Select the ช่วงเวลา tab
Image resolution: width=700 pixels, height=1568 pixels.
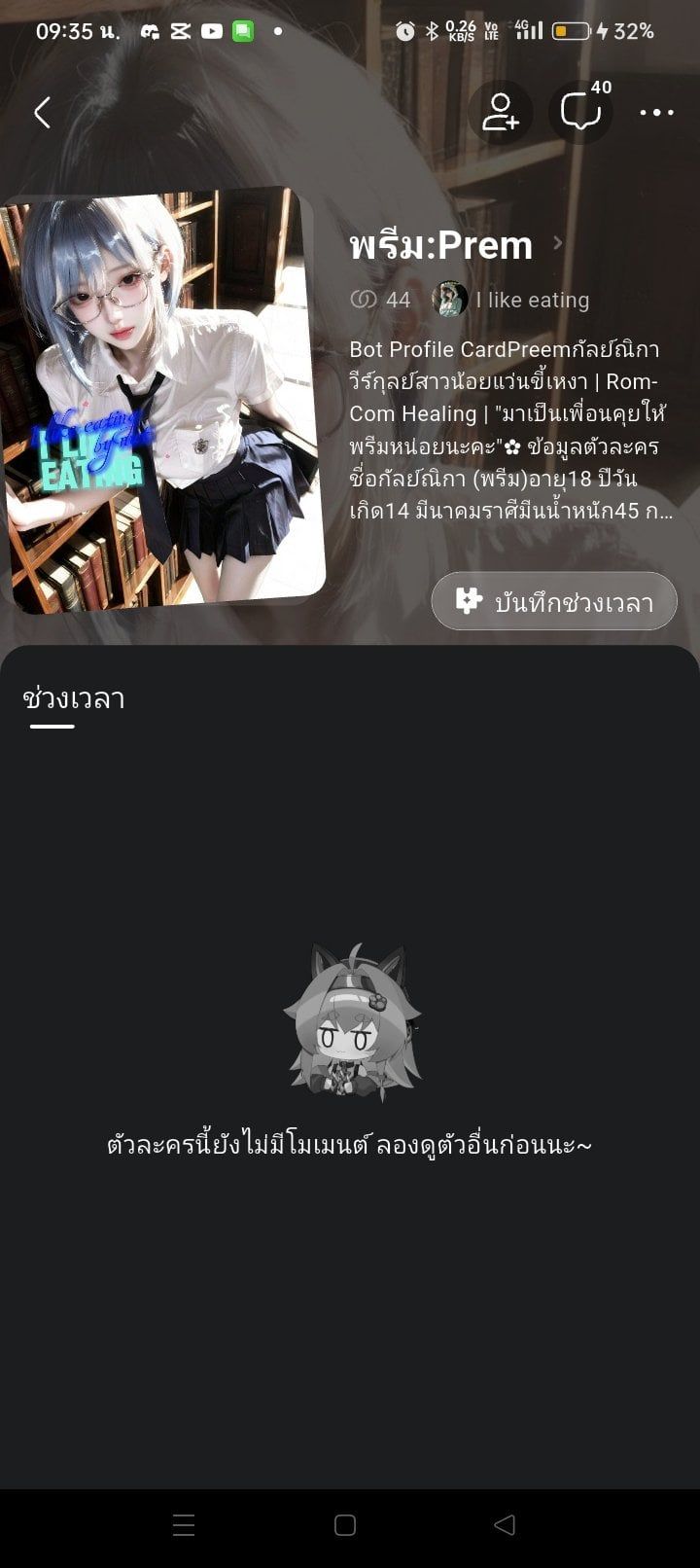74,698
